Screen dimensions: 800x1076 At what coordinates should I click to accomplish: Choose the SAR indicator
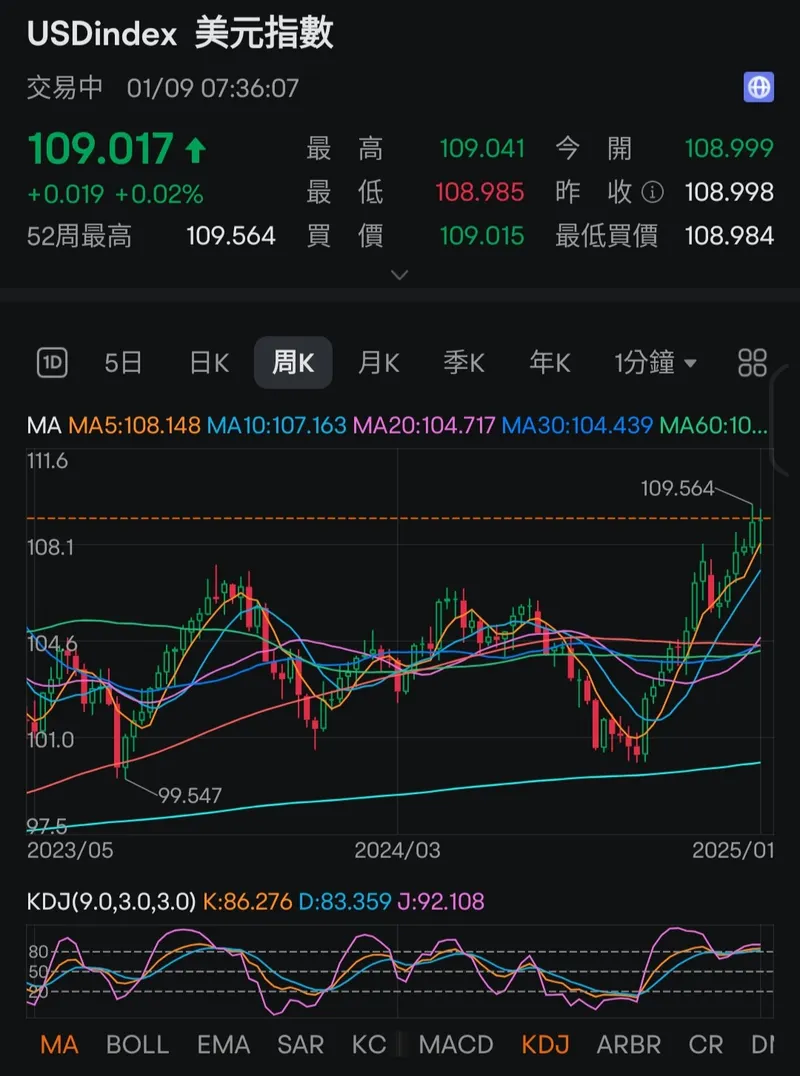tap(300, 1045)
